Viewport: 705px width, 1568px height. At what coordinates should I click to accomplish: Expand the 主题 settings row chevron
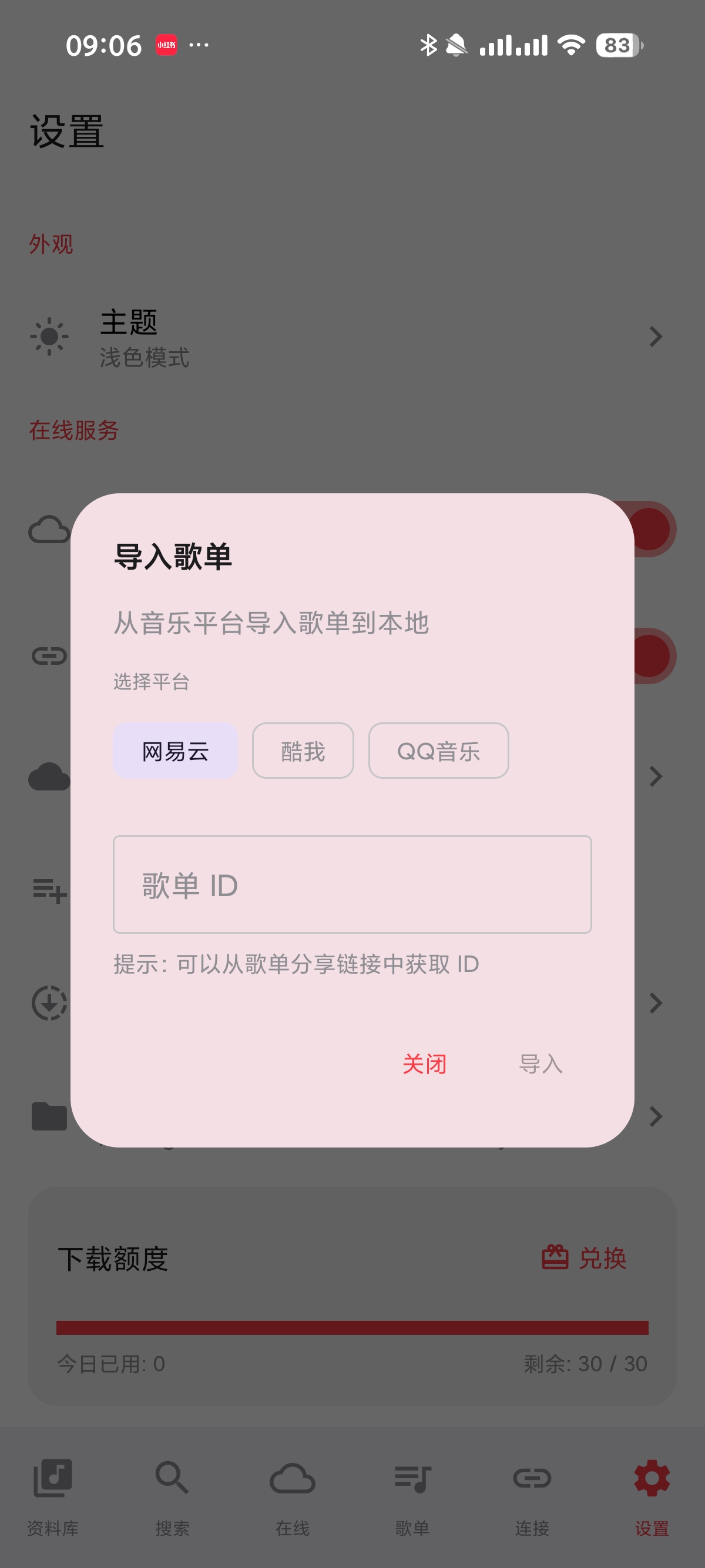(x=655, y=336)
